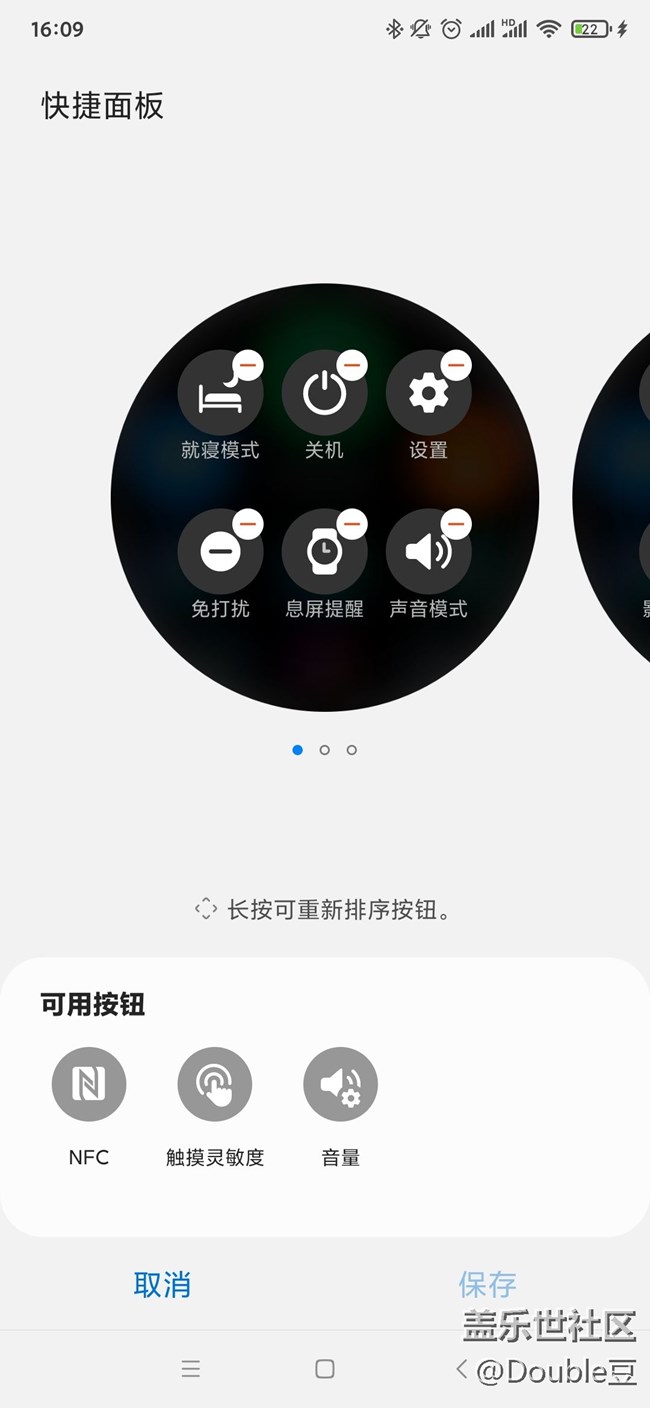Add the NFC button to the panel
This screenshot has height=1408, width=650.
[x=89, y=1085]
